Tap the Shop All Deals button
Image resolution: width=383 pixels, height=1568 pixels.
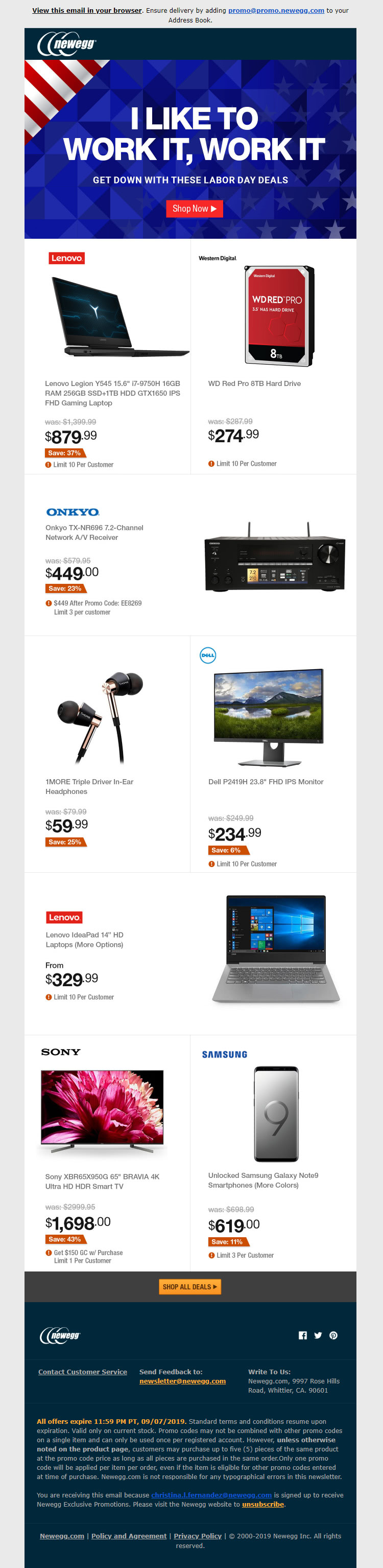190,1286
